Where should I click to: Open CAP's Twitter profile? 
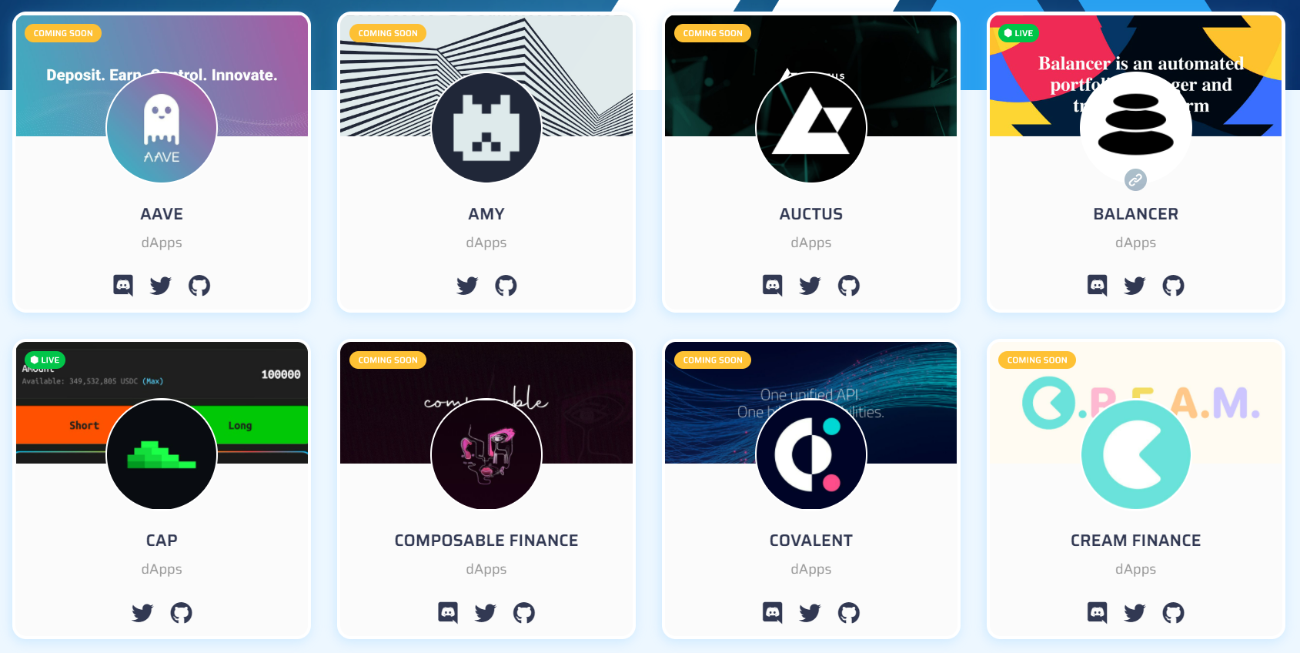tap(142, 613)
